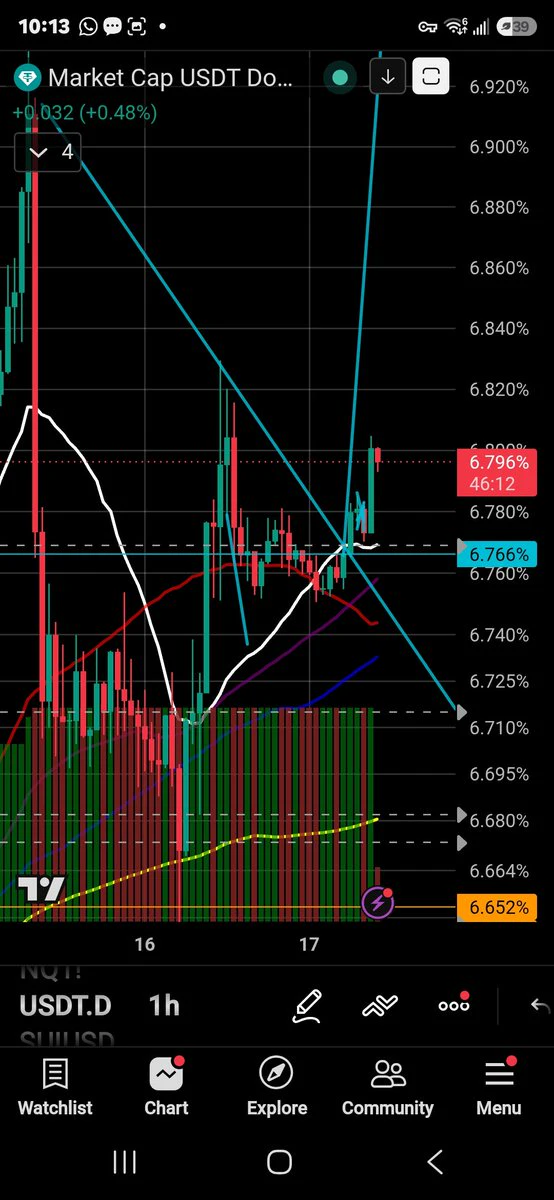Open the USDT.D symbol selector

[x=65, y=1006]
